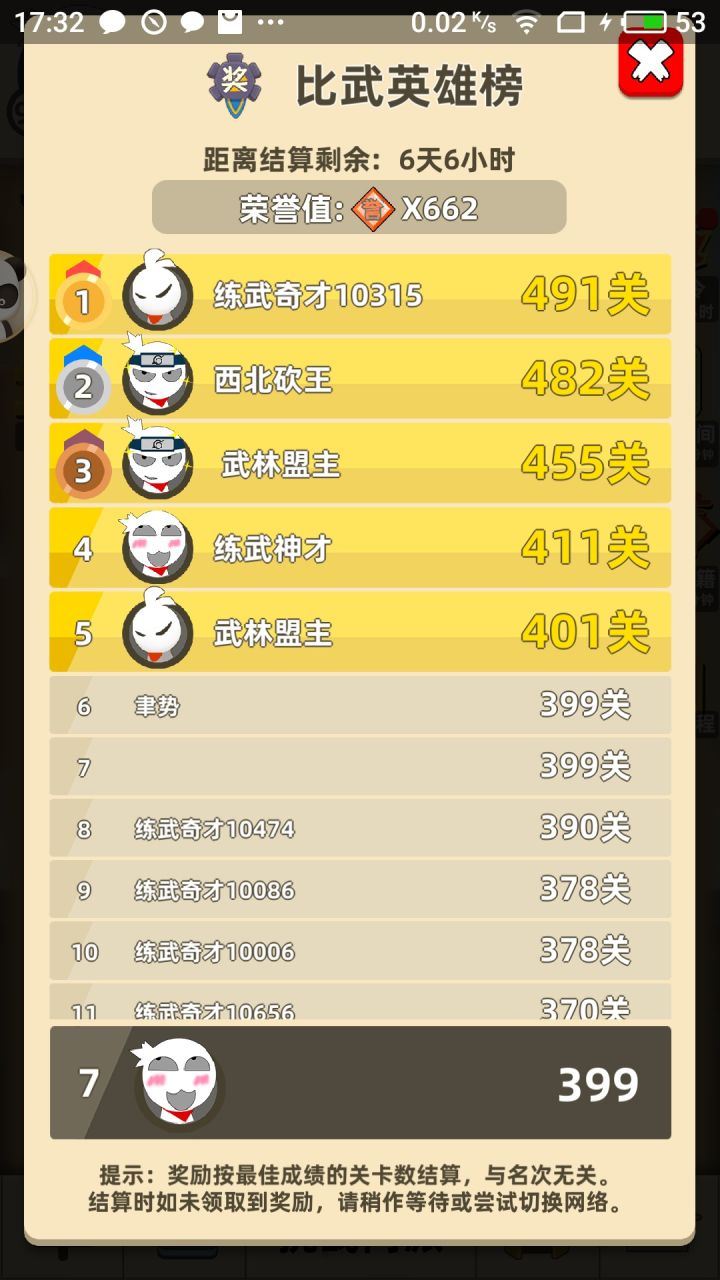Tap the award badge icon beside the title
This screenshot has height=1280, width=720.
[x=231, y=85]
